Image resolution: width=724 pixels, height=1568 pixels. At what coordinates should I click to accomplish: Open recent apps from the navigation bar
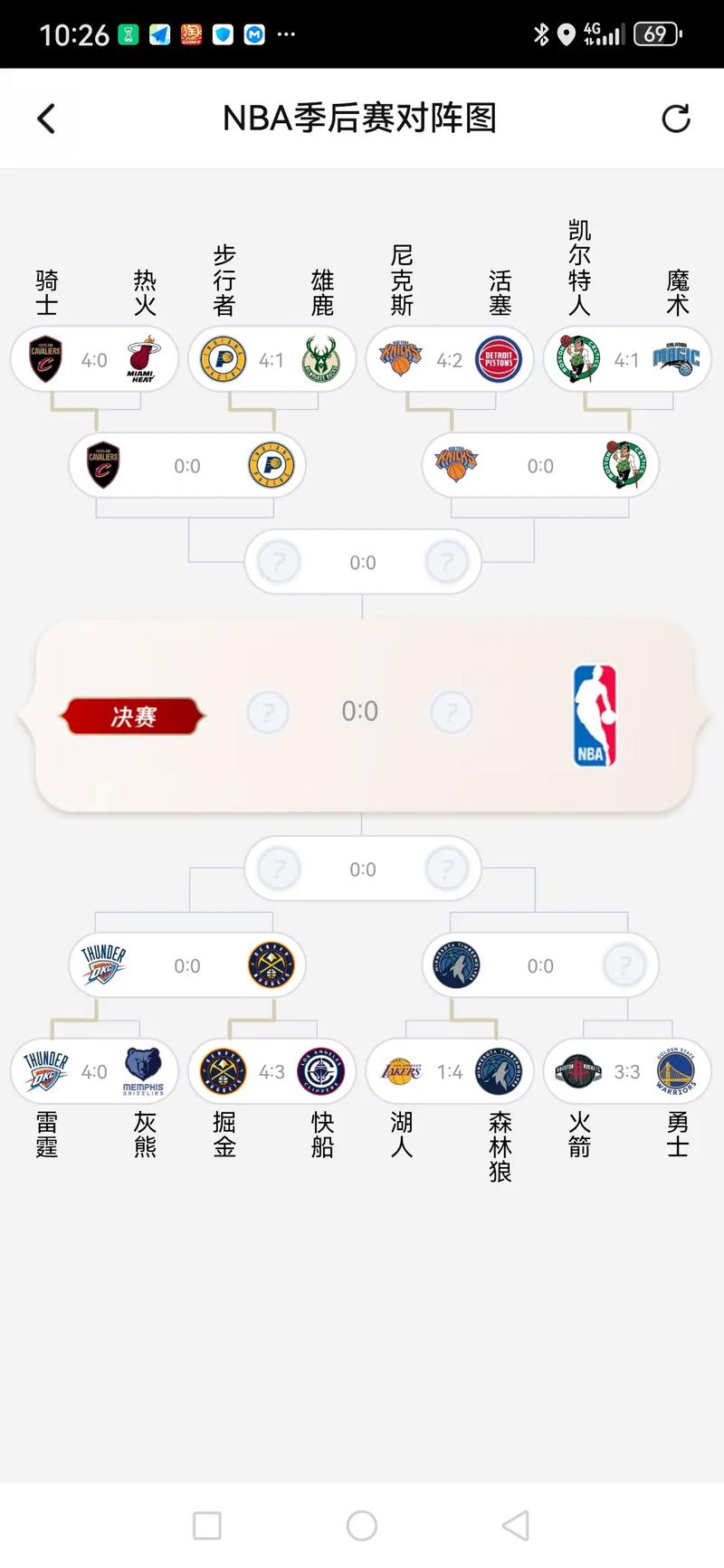[x=207, y=1525]
